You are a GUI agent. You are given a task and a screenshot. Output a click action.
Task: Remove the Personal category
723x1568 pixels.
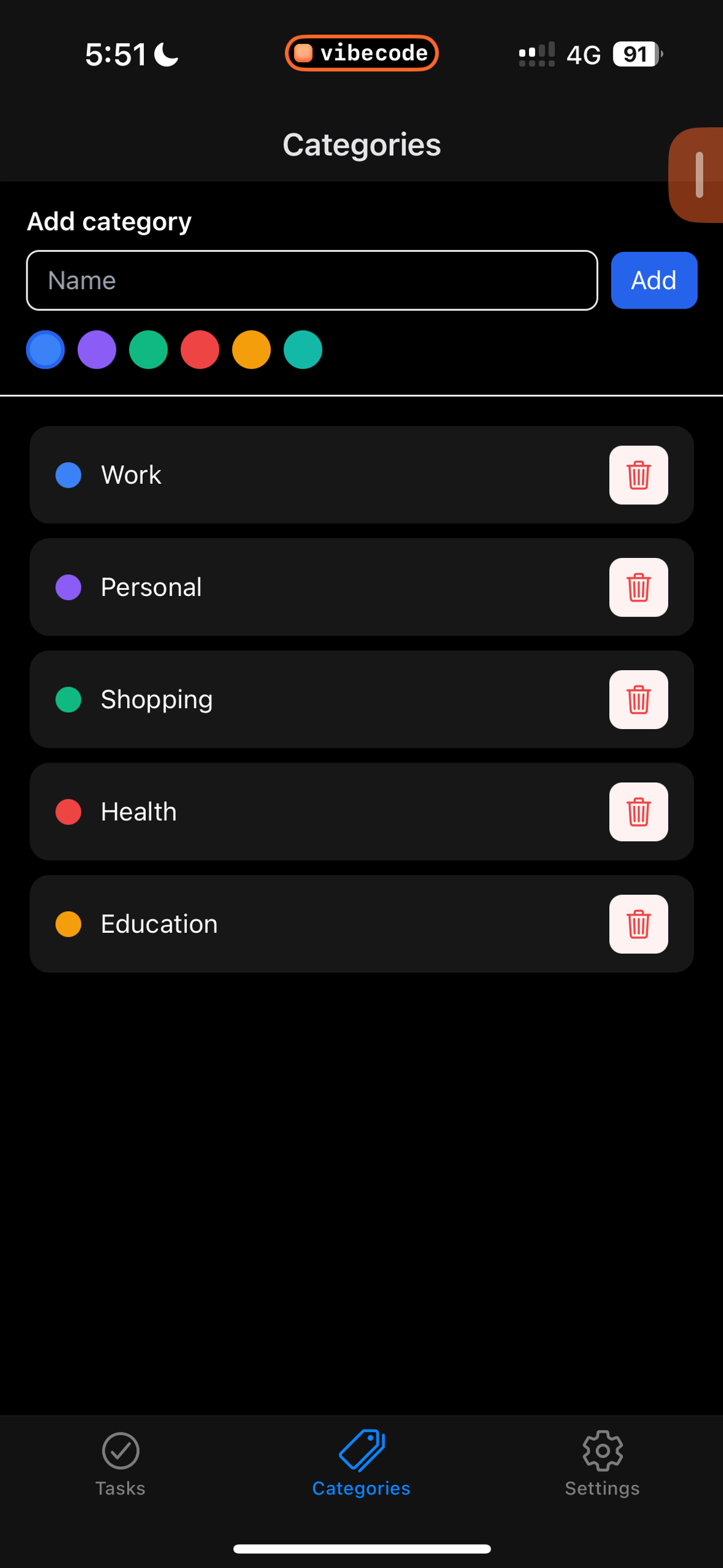click(639, 588)
